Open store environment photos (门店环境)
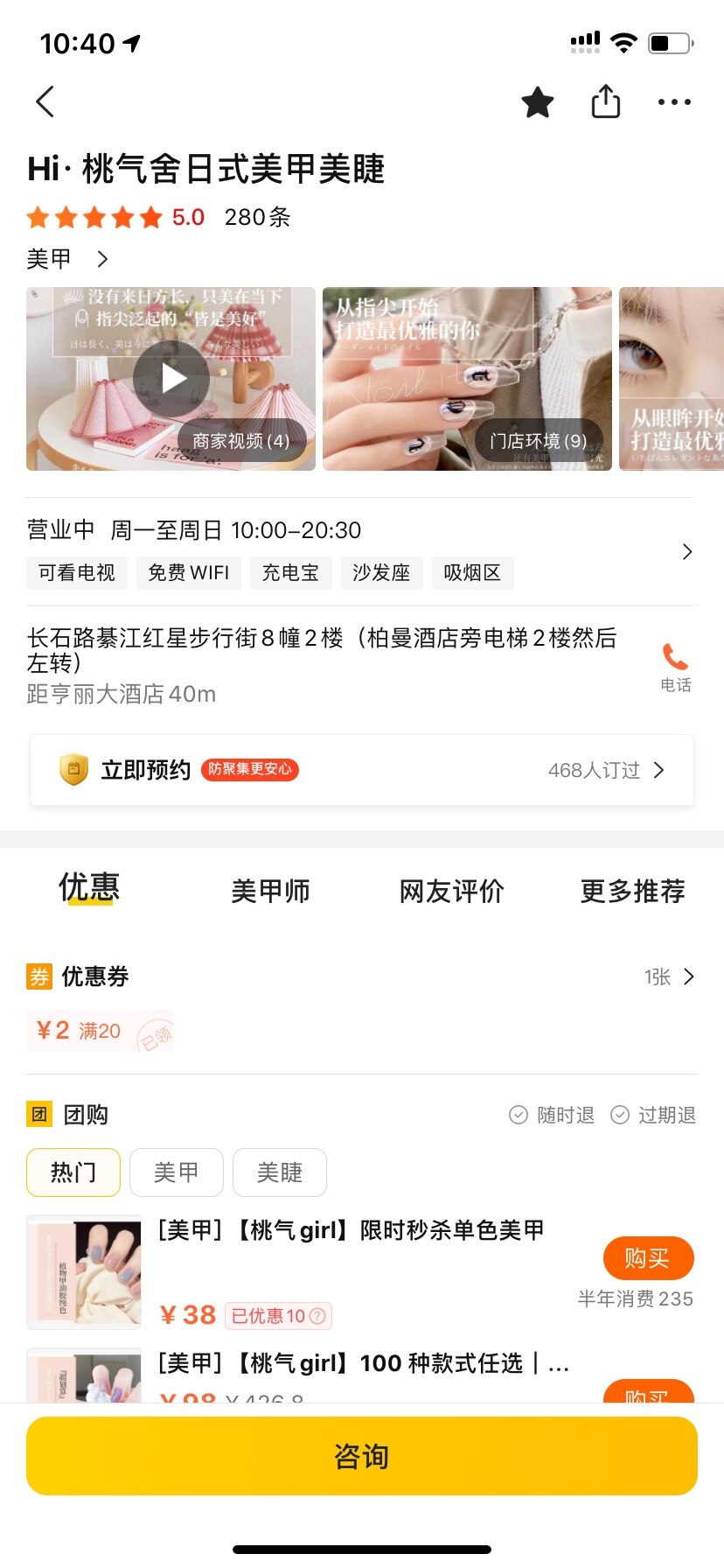724x1568 pixels. tap(467, 379)
